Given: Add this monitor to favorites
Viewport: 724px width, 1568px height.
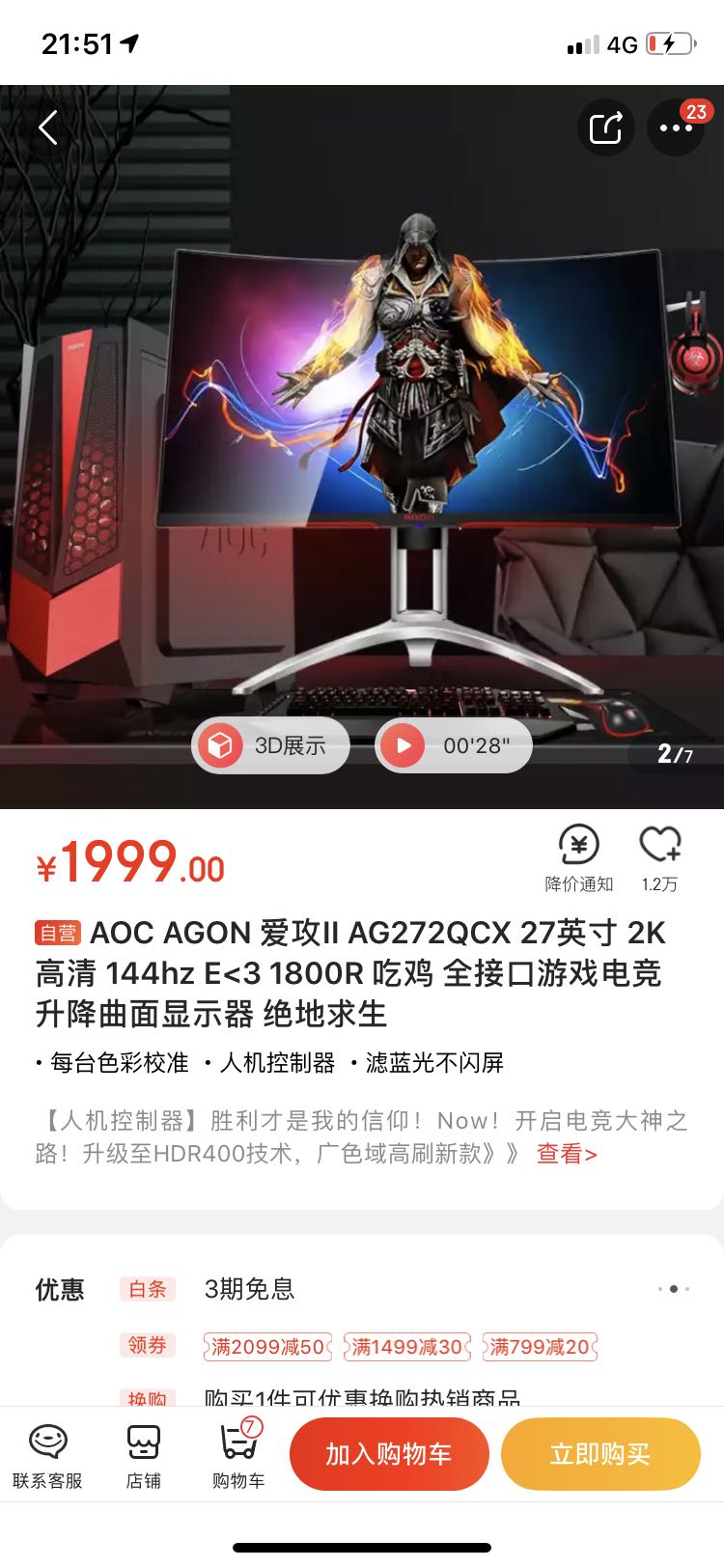Looking at the screenshot, I should (660, 856).
